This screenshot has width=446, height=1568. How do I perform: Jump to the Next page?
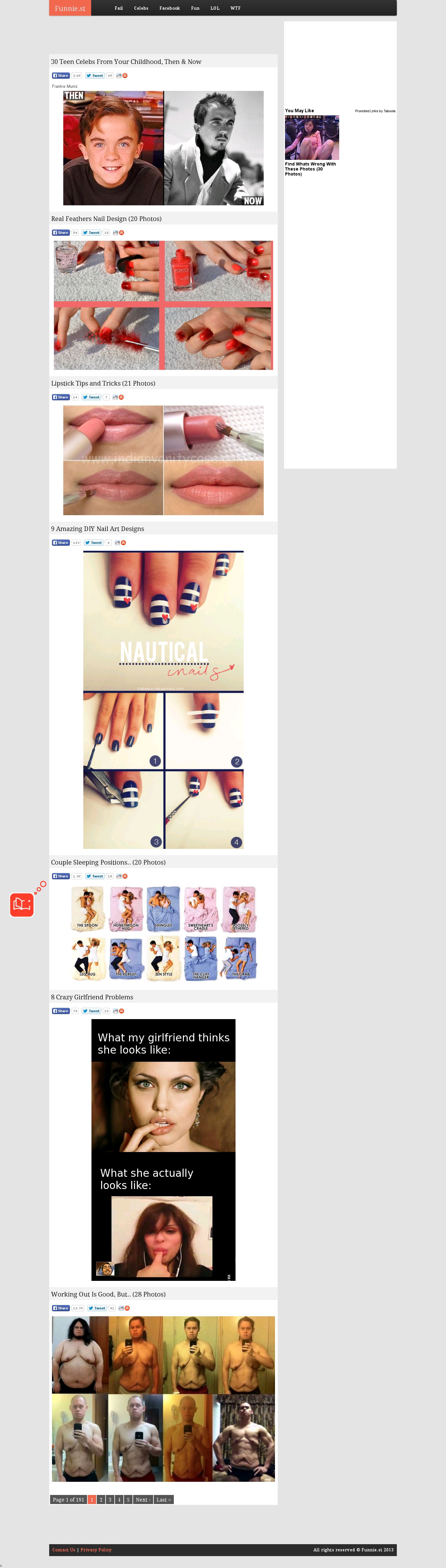(143, 1500)
